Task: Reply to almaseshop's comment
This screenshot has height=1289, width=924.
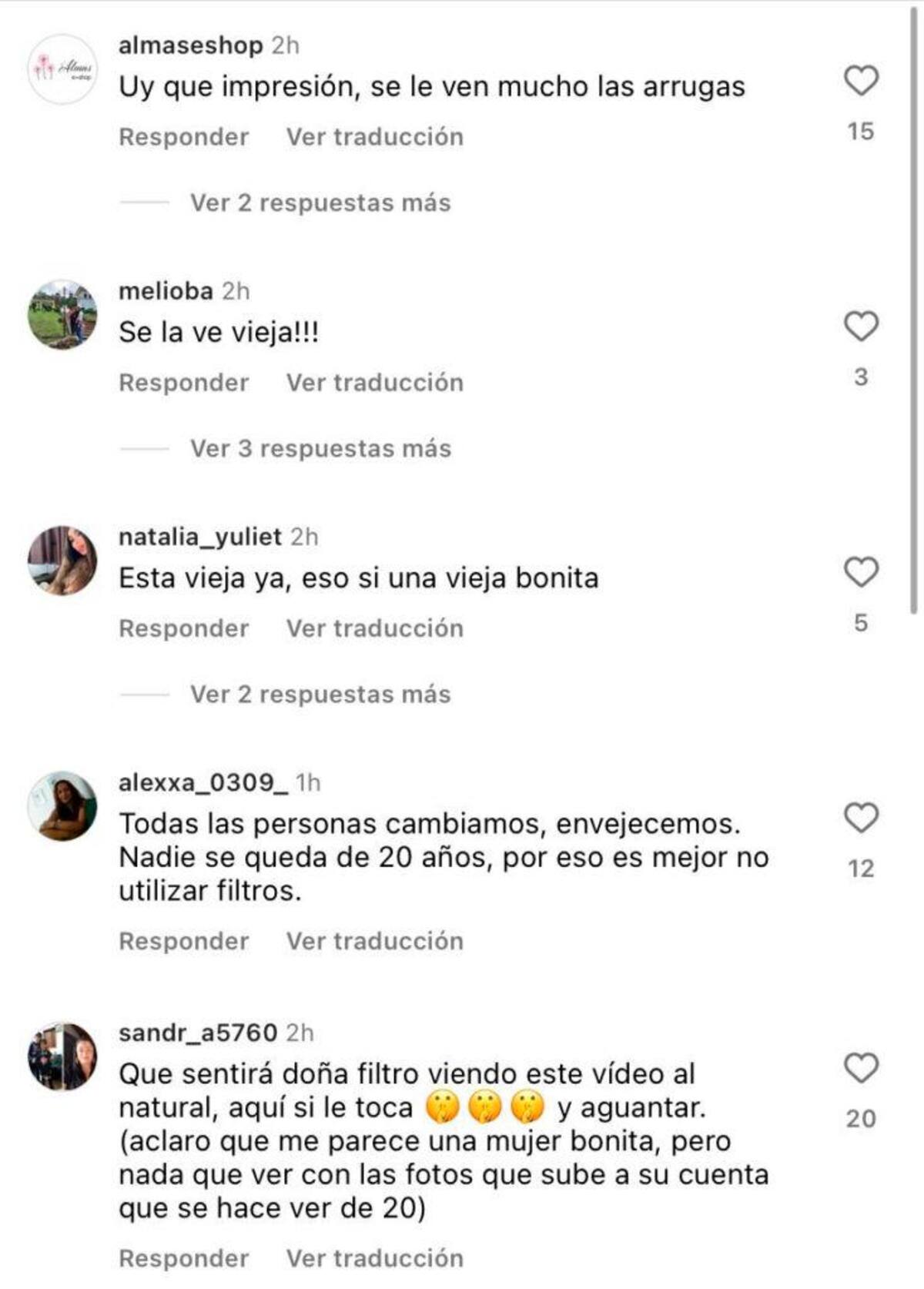Action: coord(184,137)
